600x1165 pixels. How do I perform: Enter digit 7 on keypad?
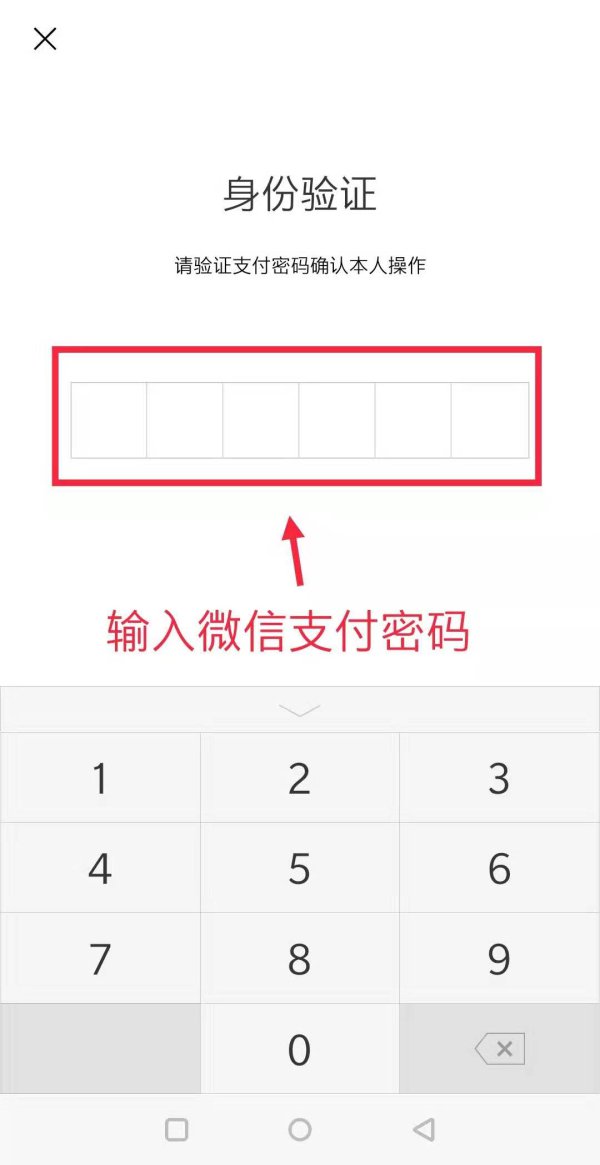pyautogui.click(x=100, y=958)
